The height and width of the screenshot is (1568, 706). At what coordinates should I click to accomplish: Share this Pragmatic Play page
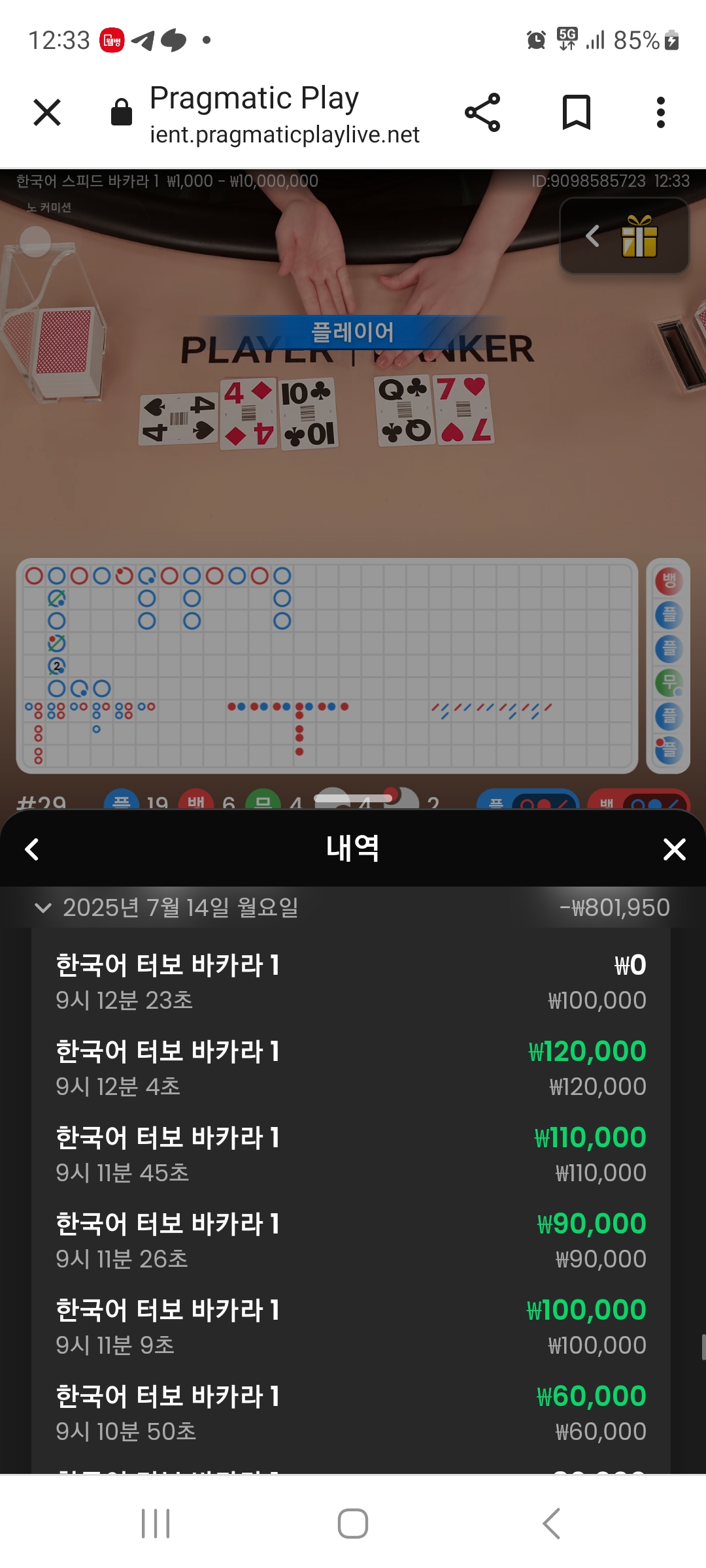click(482, 112)
